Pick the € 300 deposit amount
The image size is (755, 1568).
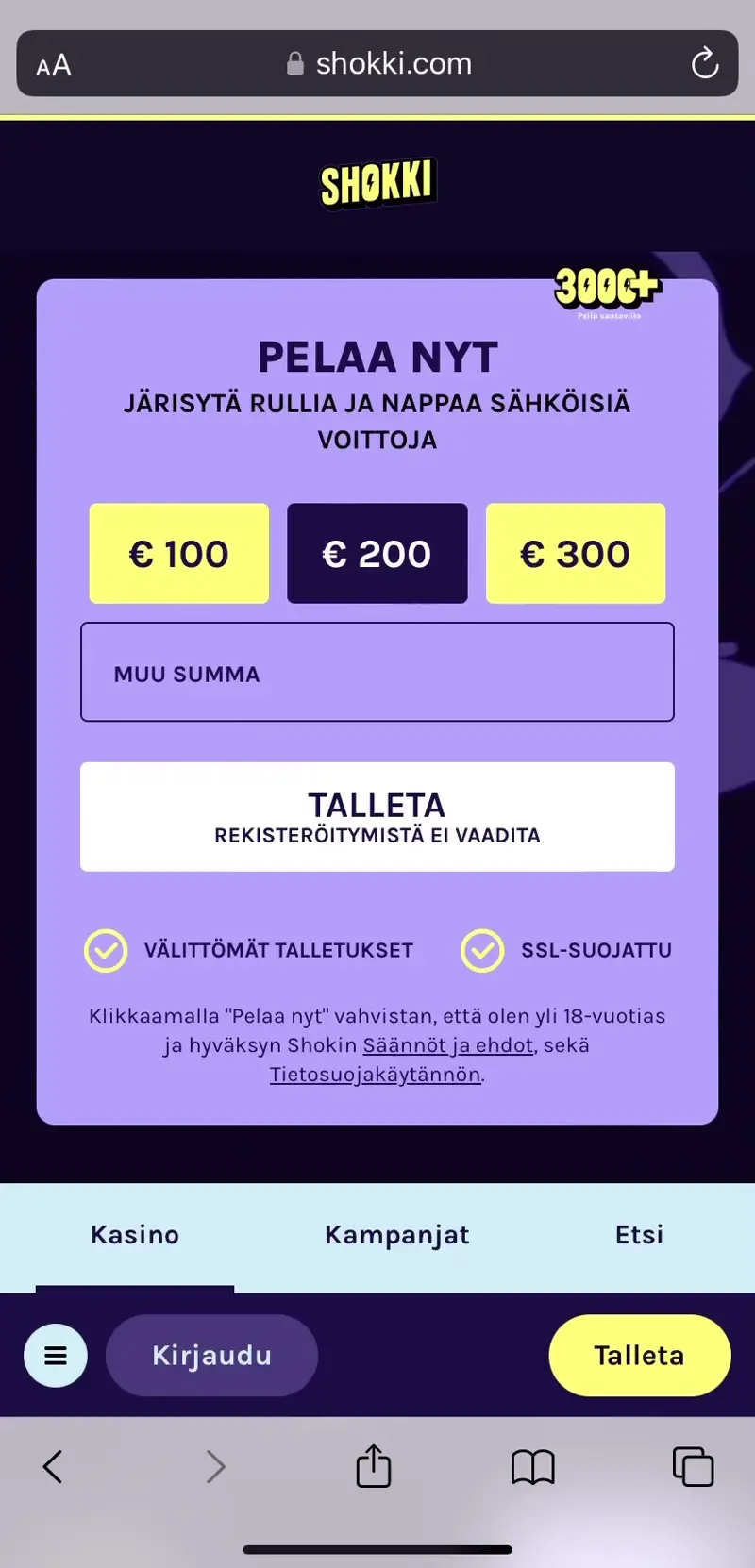(x=575, y=553)
